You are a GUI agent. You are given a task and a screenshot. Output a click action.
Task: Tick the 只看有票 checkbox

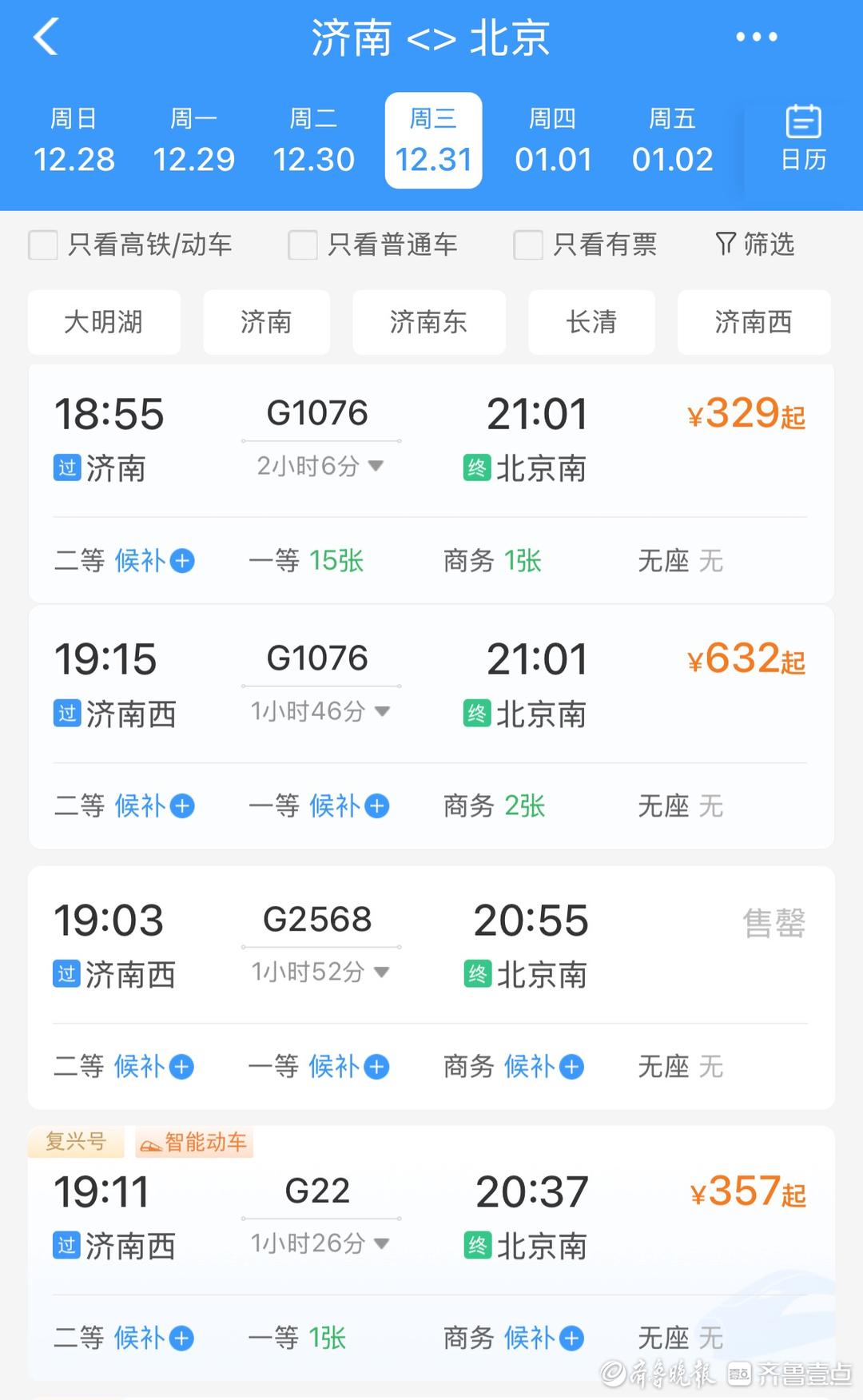[x=528, y=245]
